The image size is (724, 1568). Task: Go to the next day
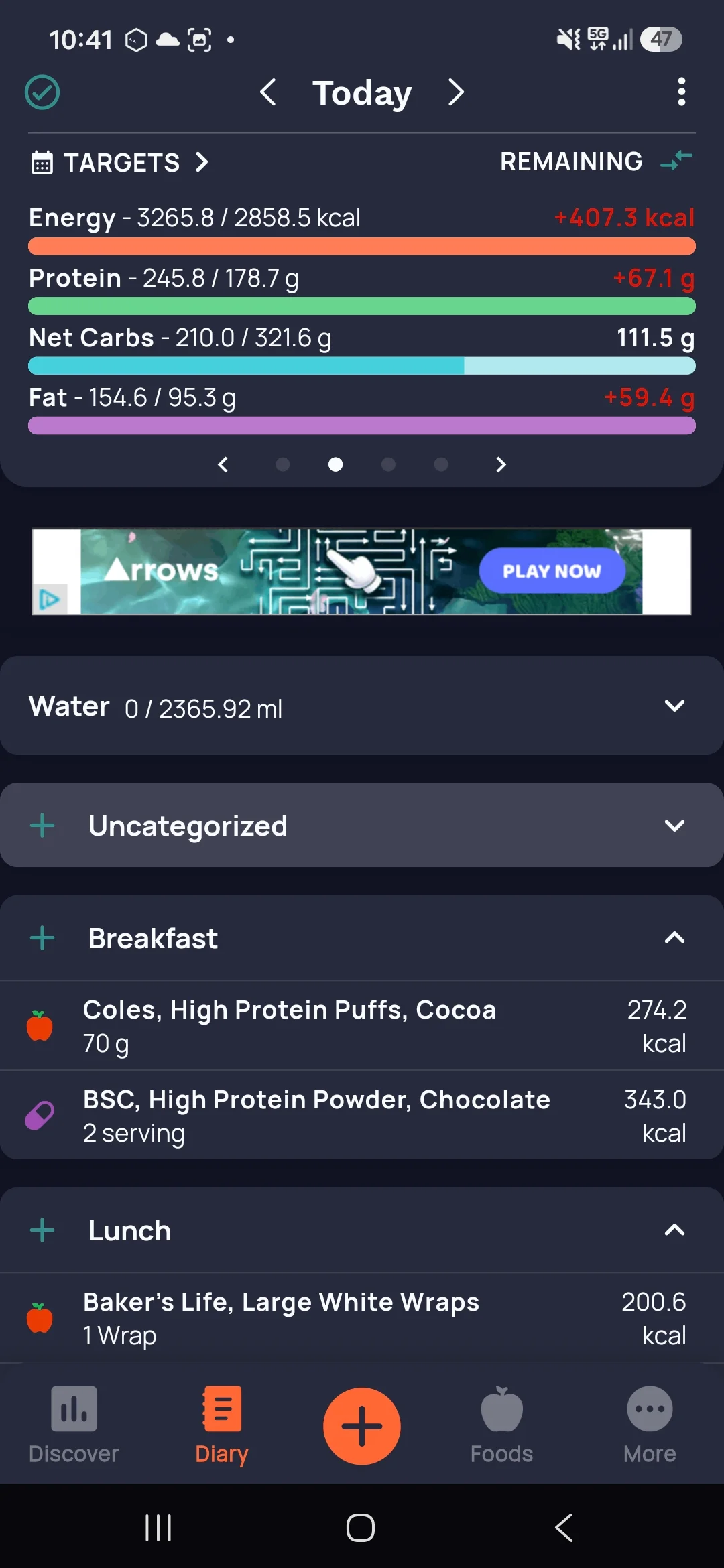click(x=456, y=92)
